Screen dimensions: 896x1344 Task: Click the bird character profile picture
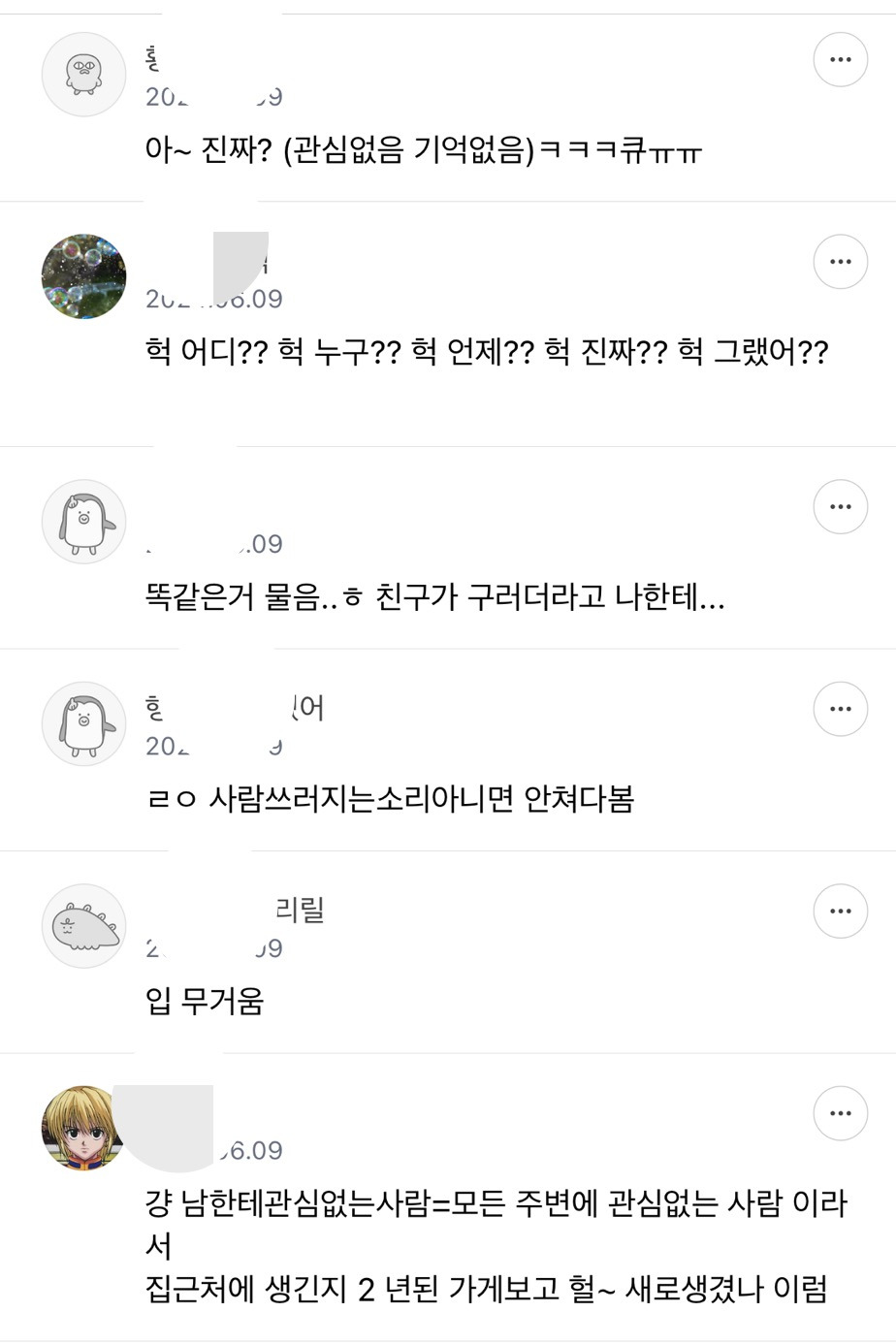[x=83, y=74]
